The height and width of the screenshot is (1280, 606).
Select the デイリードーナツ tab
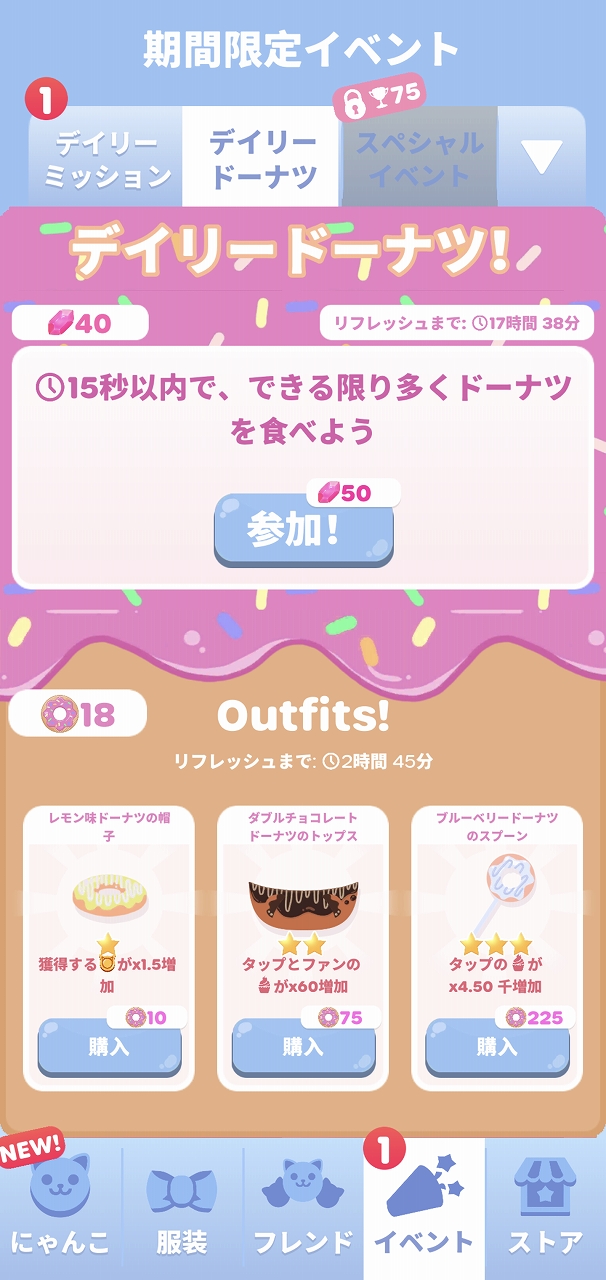tap(262, 158)
